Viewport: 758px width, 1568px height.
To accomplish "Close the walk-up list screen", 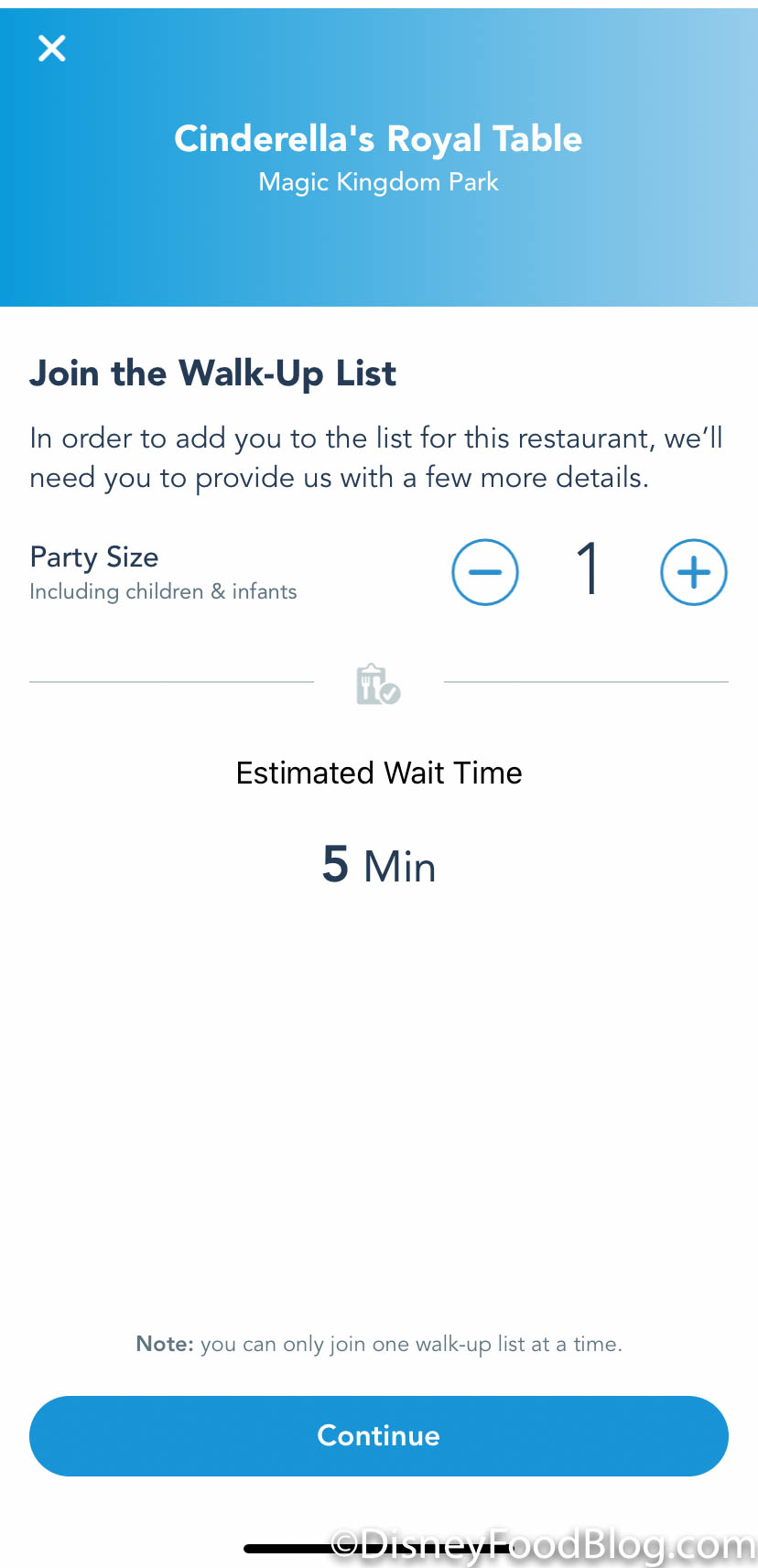I will point(52,48).
